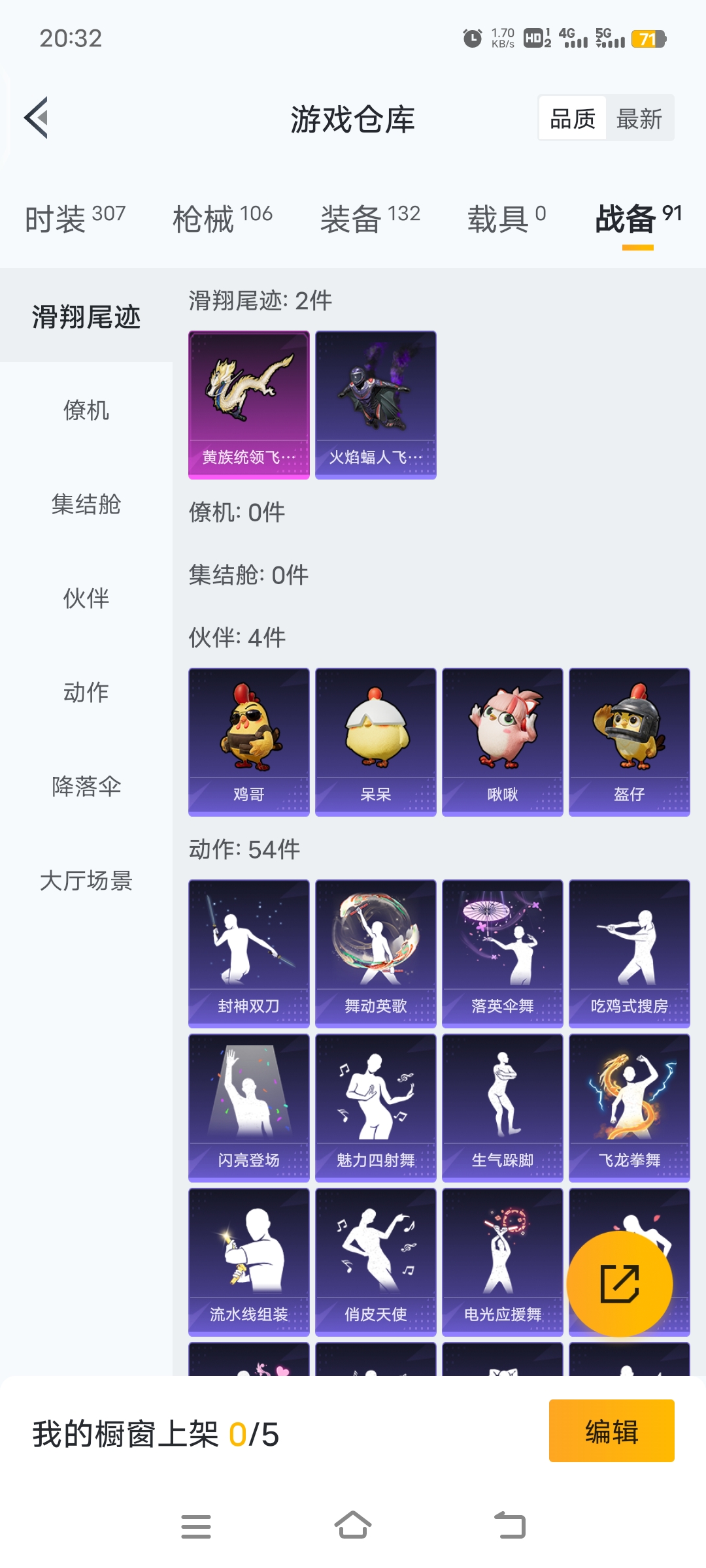View the 啾啾 companion item
The height and width of the screenshot is (1568, 706).
[x=502, y=742]
